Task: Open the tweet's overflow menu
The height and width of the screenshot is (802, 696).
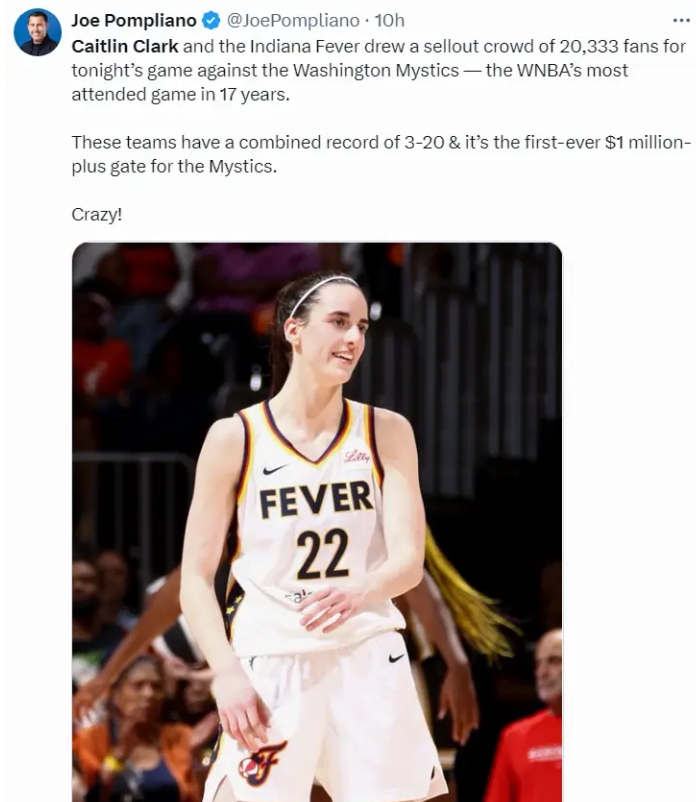Action: tap(680, 20)
